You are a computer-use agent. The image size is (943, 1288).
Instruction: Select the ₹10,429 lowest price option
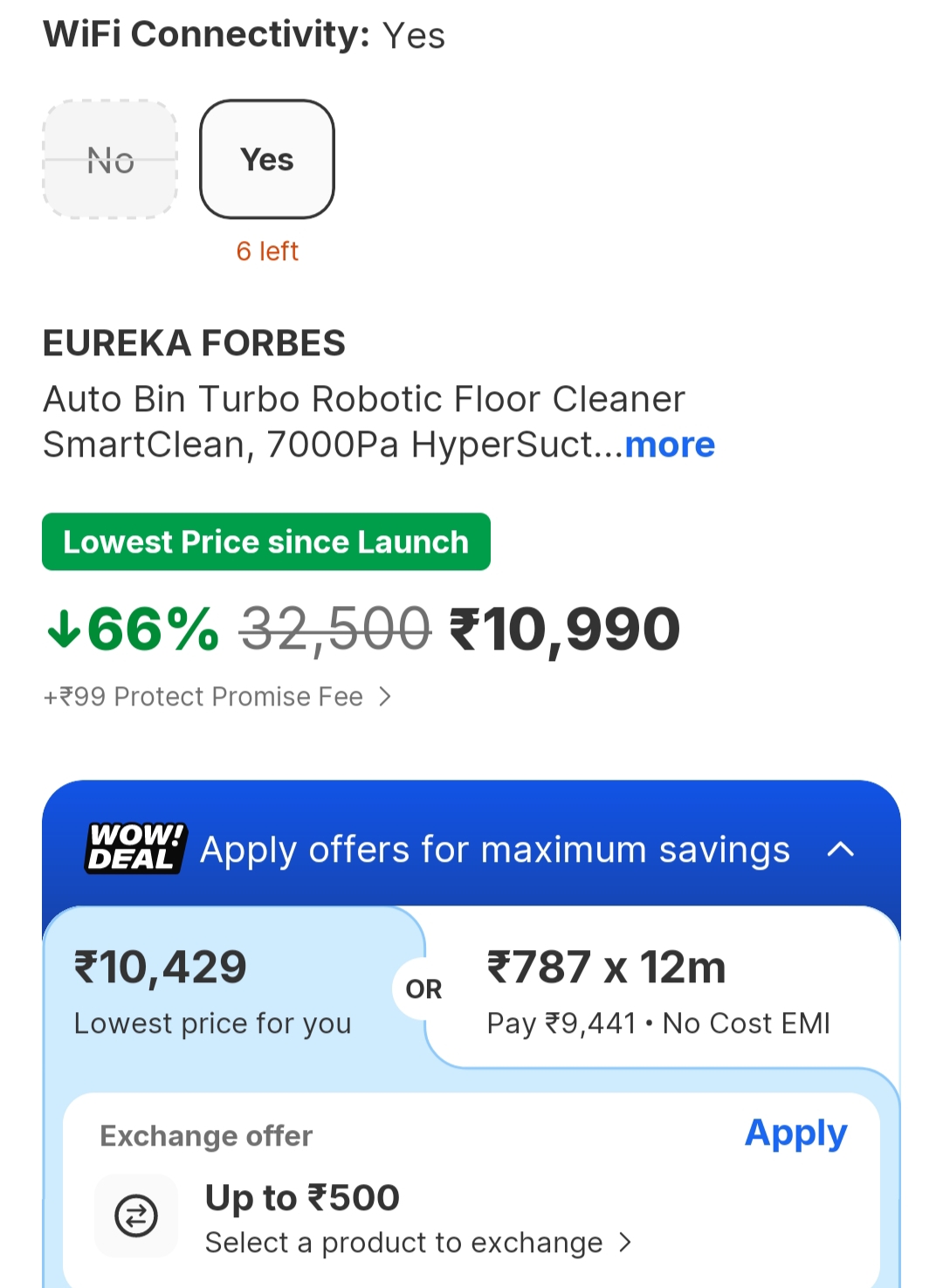(214, 991)
